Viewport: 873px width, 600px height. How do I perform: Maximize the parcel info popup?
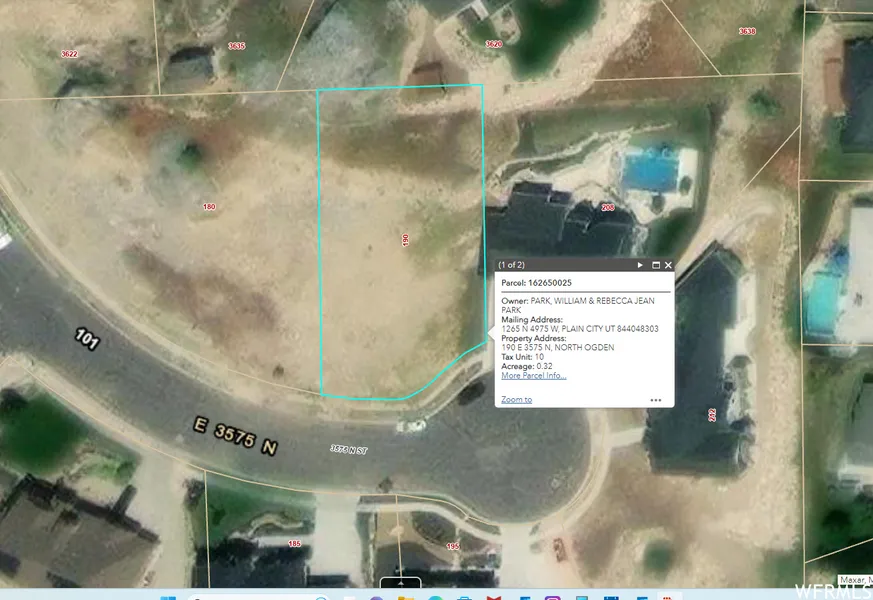coord(656,265)
